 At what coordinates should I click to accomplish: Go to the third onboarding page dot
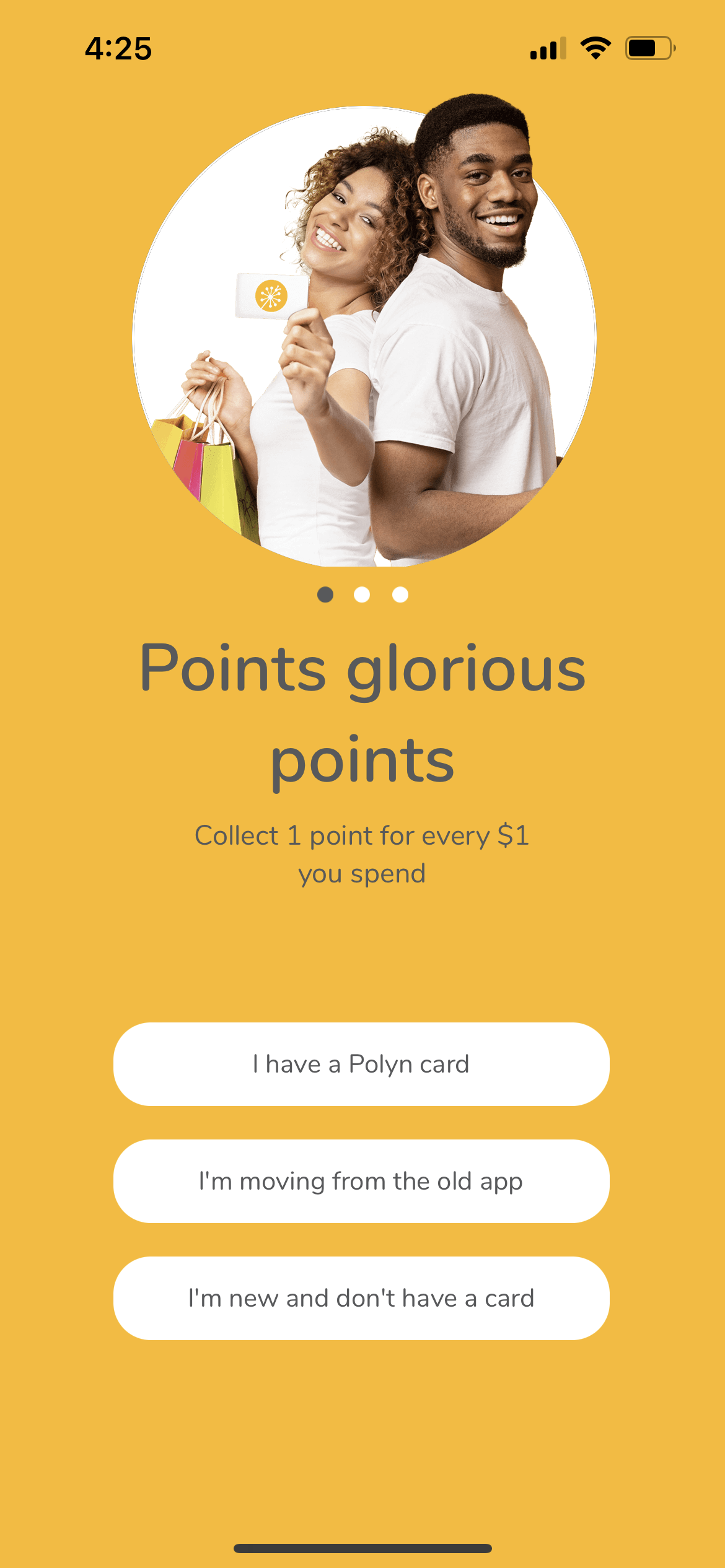(x=400, y=595)
